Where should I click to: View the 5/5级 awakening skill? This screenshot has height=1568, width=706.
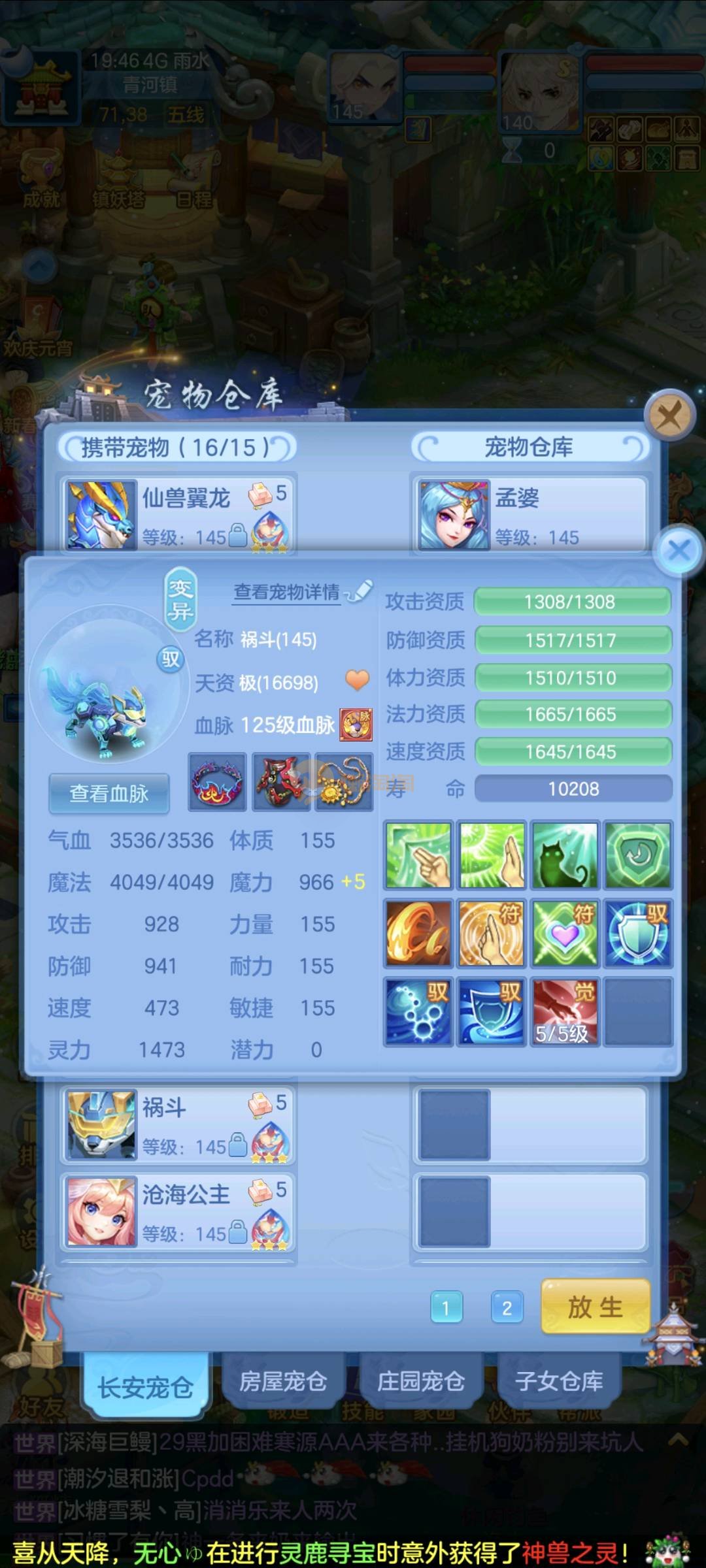tap(565, 1011)
